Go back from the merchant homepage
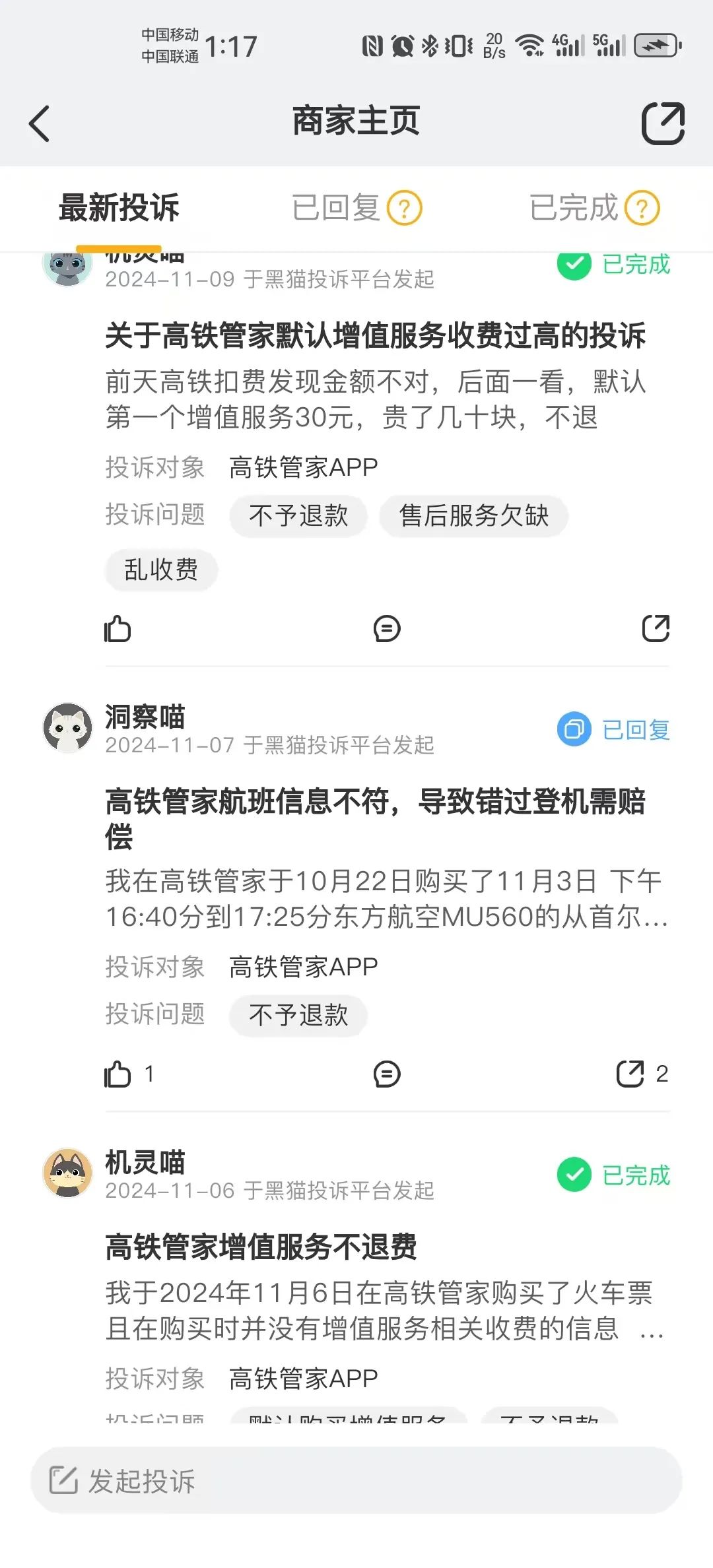The height and width of the screenshot is (1568, 713). (40, 123)
